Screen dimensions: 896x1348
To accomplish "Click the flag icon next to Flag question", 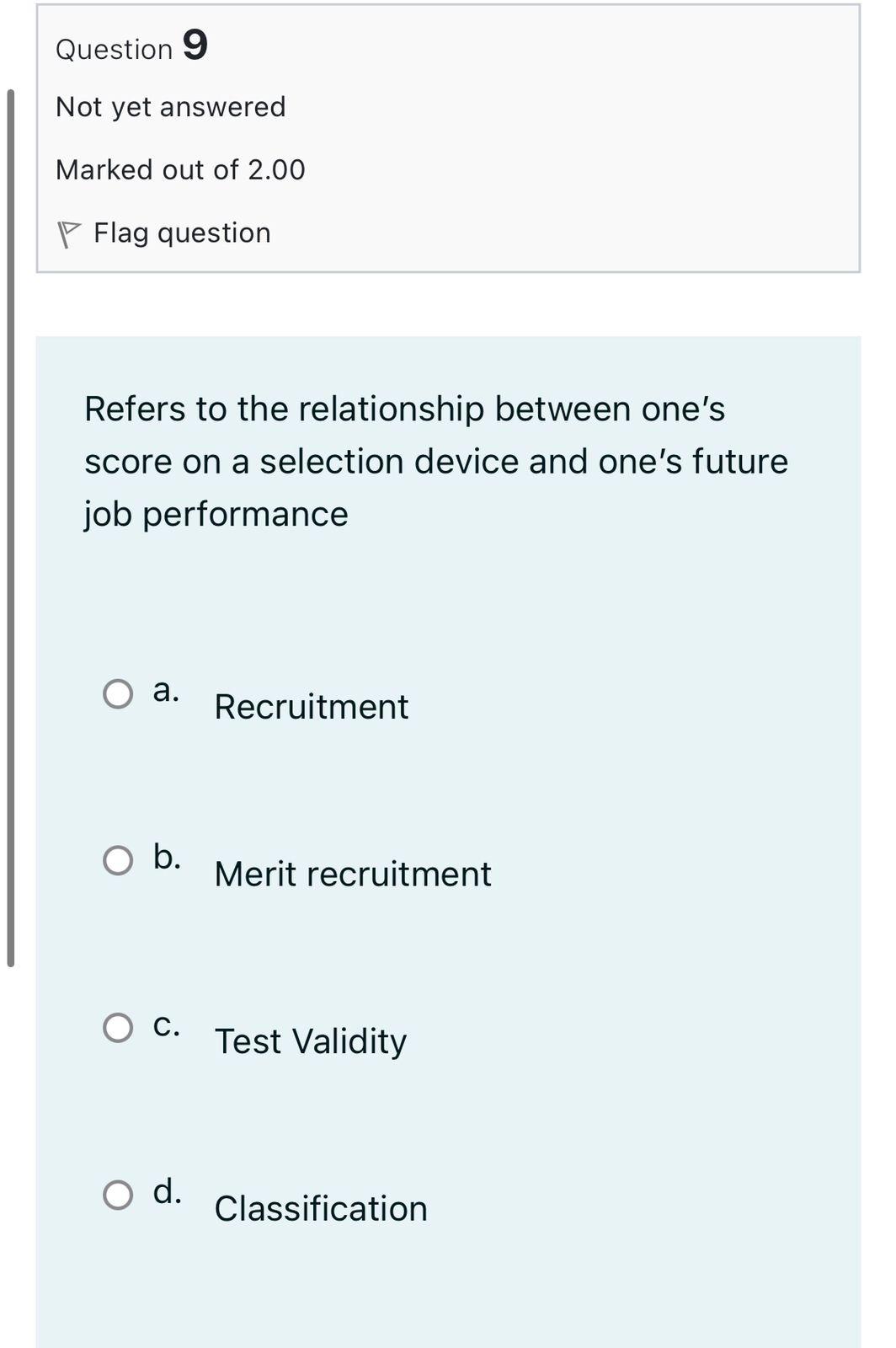I will pyautogui.click(x=71, y=232).
